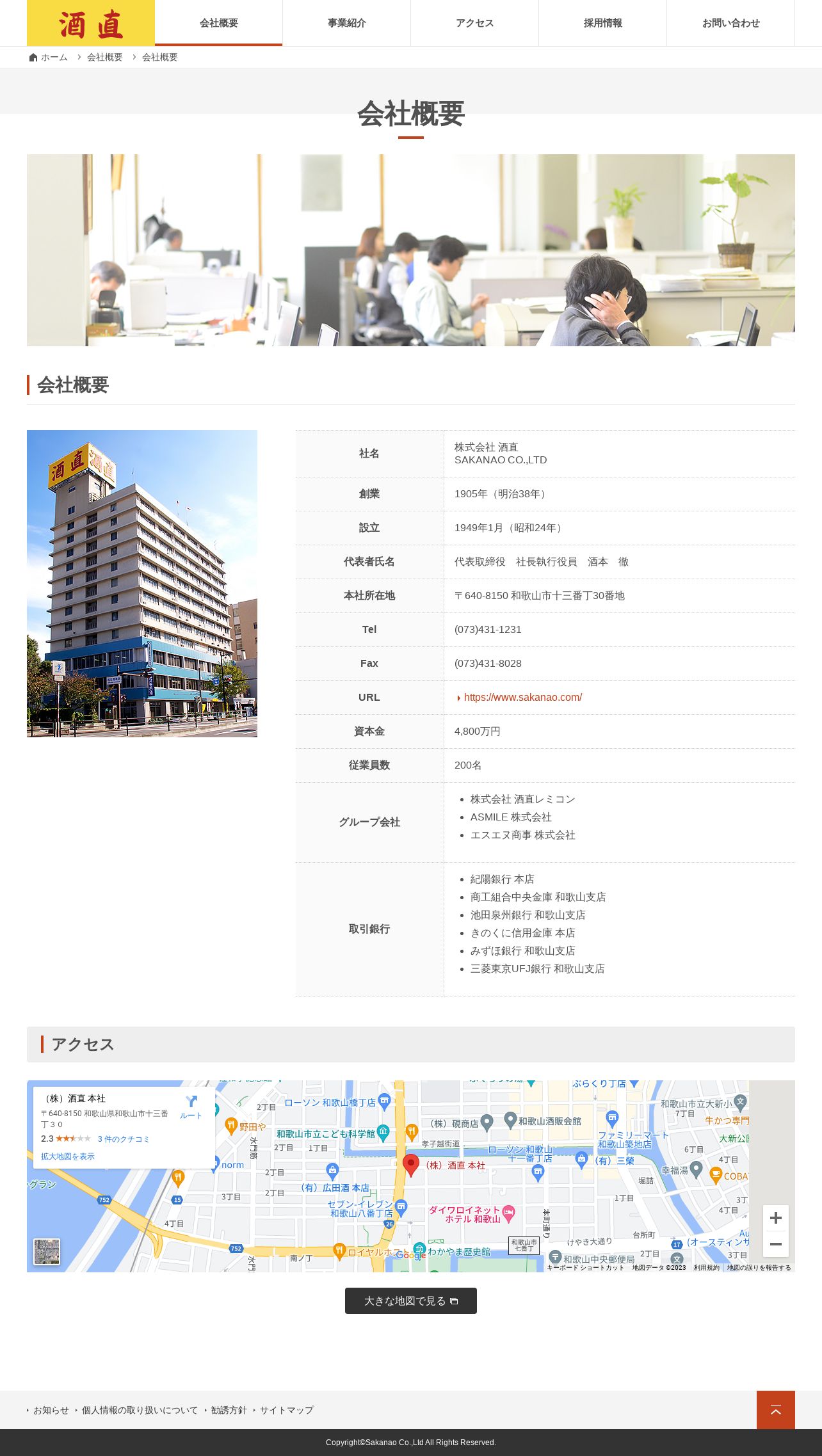Tap the 大きな地図で見る button
The width and height of the screenshot is (822, 1456).
tap(411, 1301)
